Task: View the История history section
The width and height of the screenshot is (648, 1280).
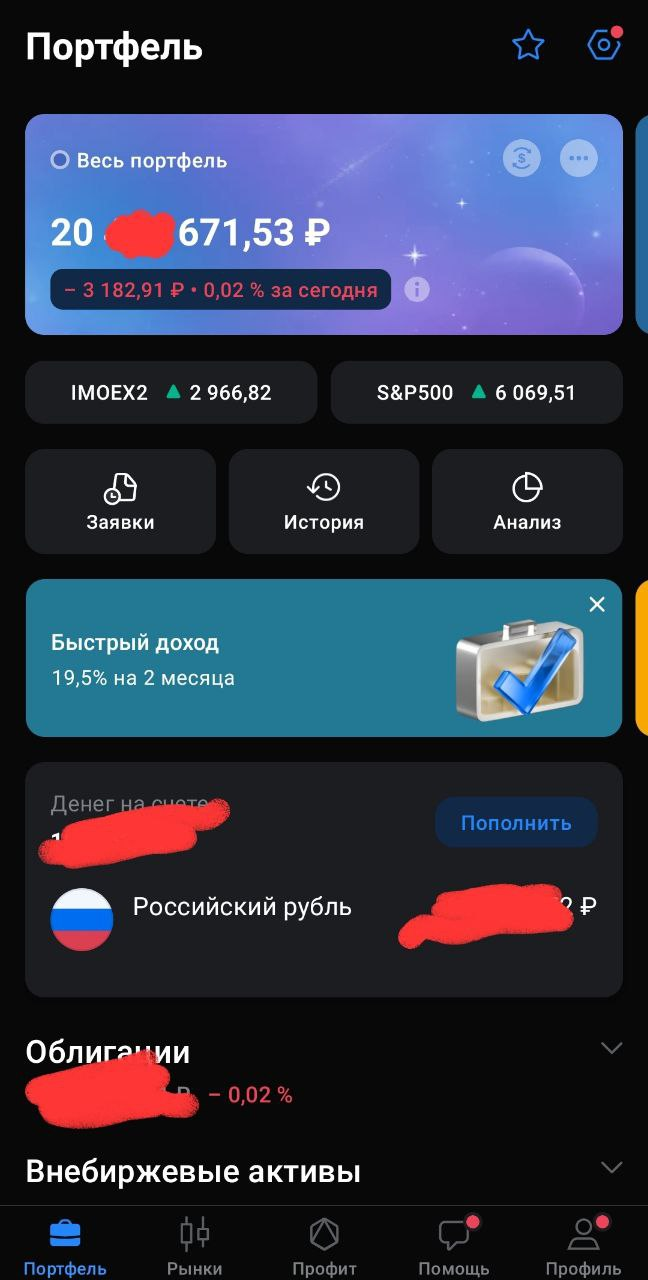Action: coord(323,501)
